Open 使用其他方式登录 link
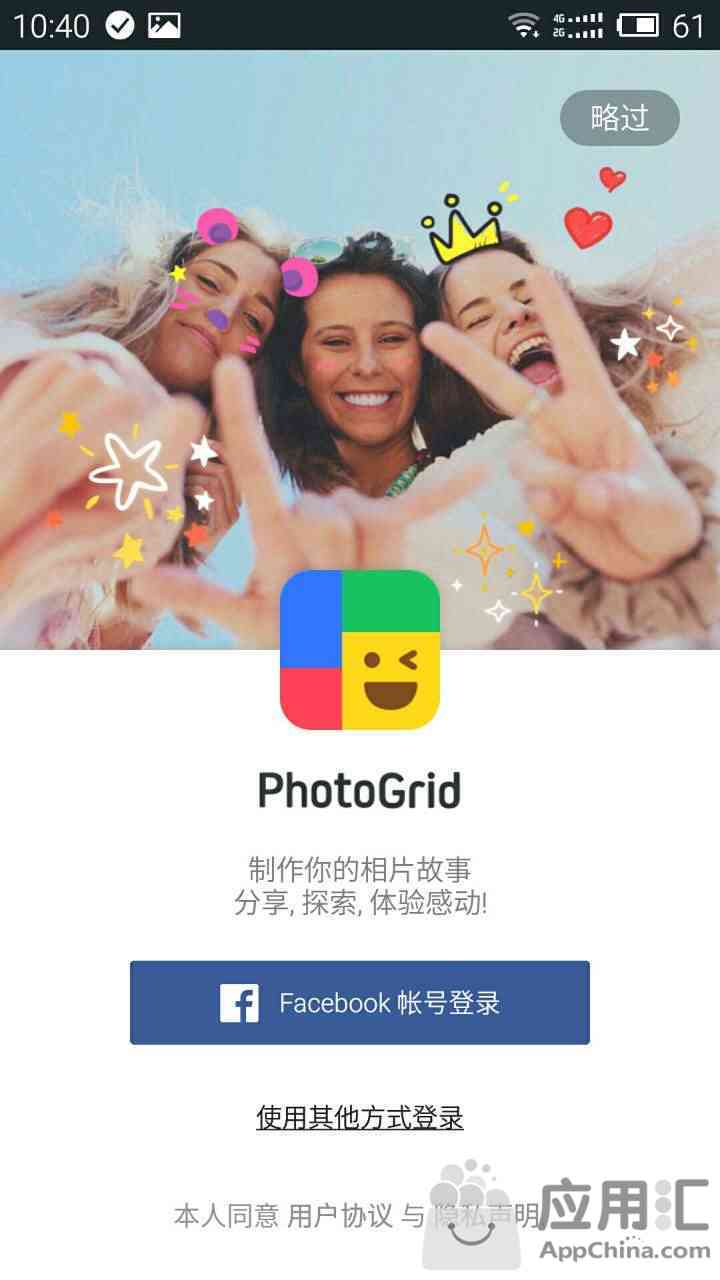Image resolution: width=720 pixels, height=1280 pixels. (x=360, y=1117)
